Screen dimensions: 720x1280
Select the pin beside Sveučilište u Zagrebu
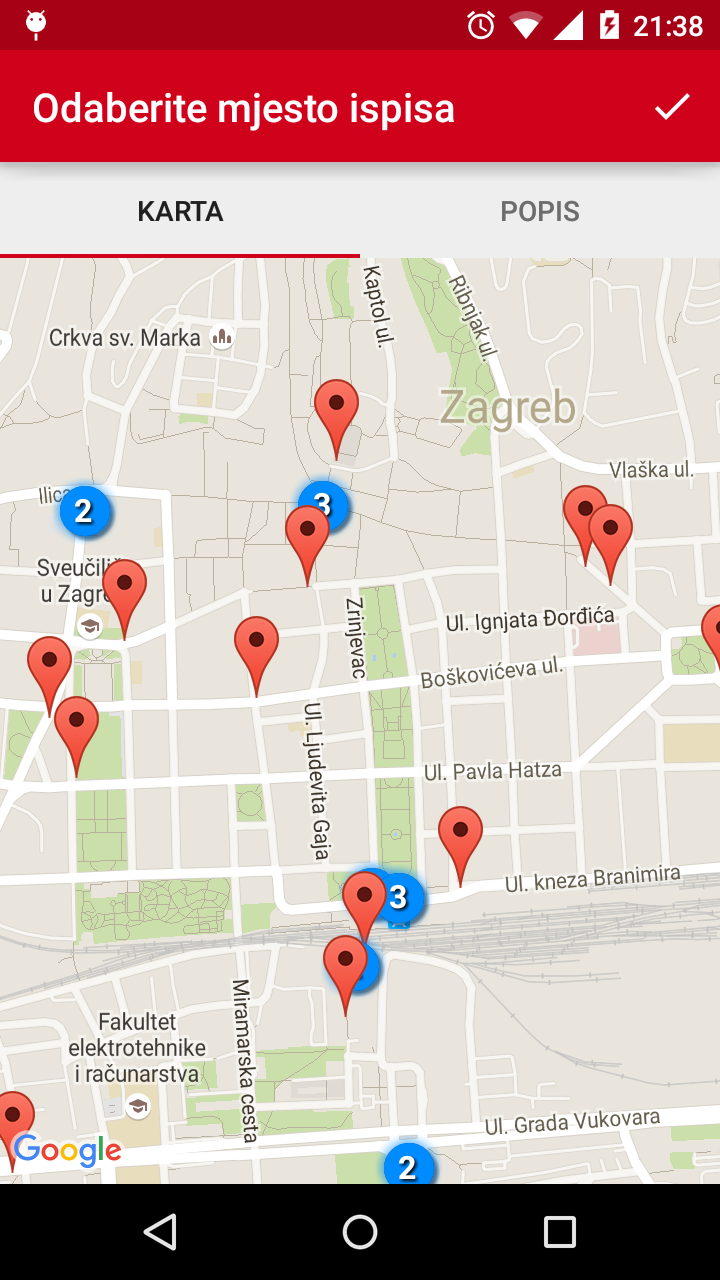tap(125, 590)
